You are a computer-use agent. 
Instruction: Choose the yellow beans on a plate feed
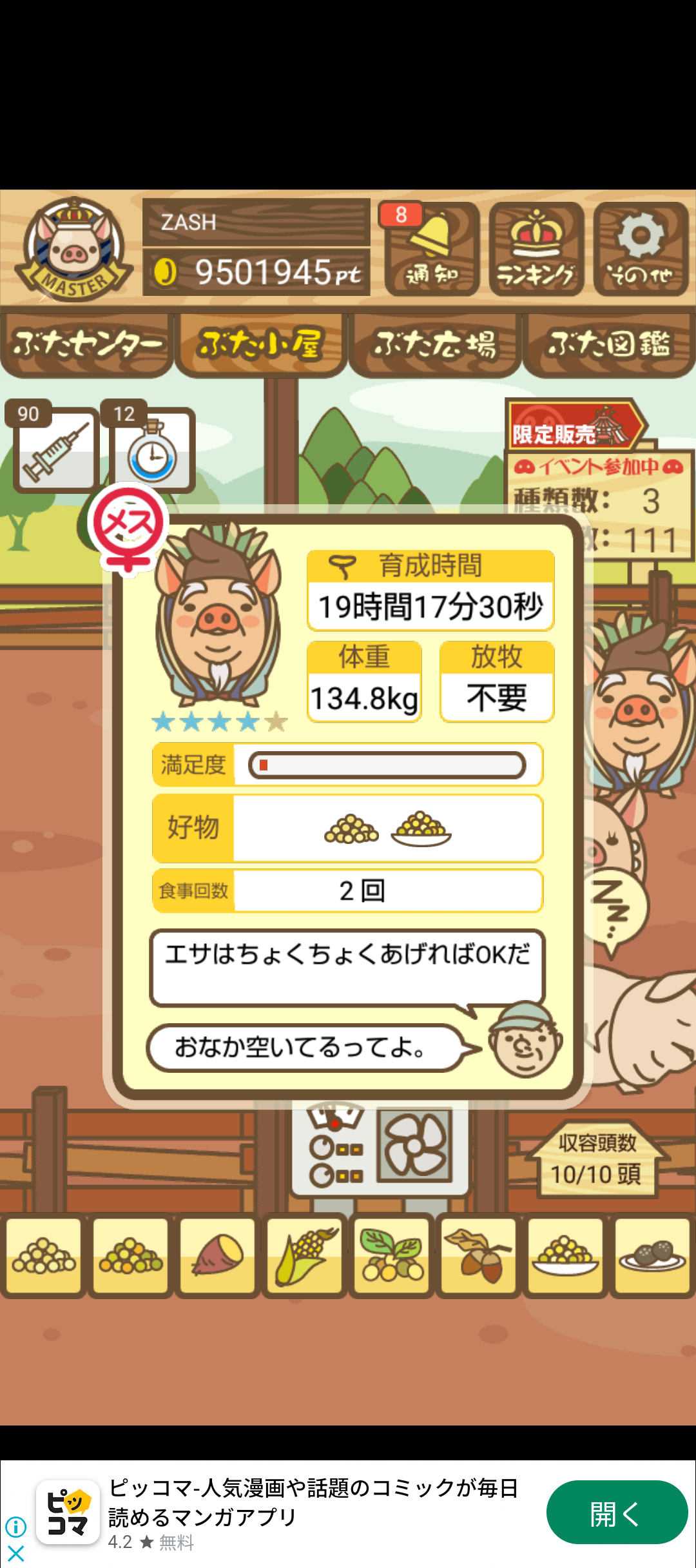pos(565,1255)
